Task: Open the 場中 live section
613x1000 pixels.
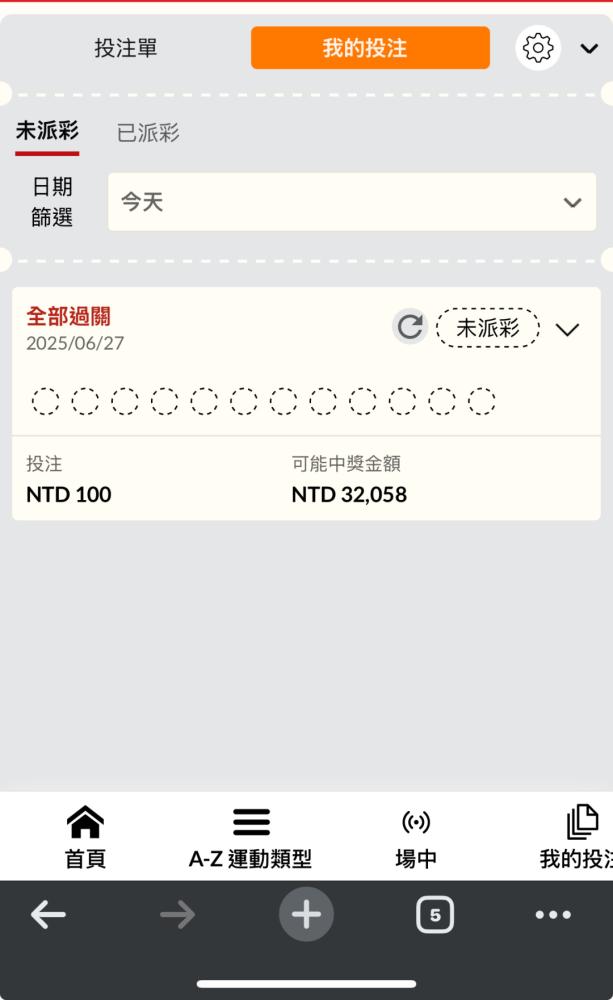Action: [416, 837]
